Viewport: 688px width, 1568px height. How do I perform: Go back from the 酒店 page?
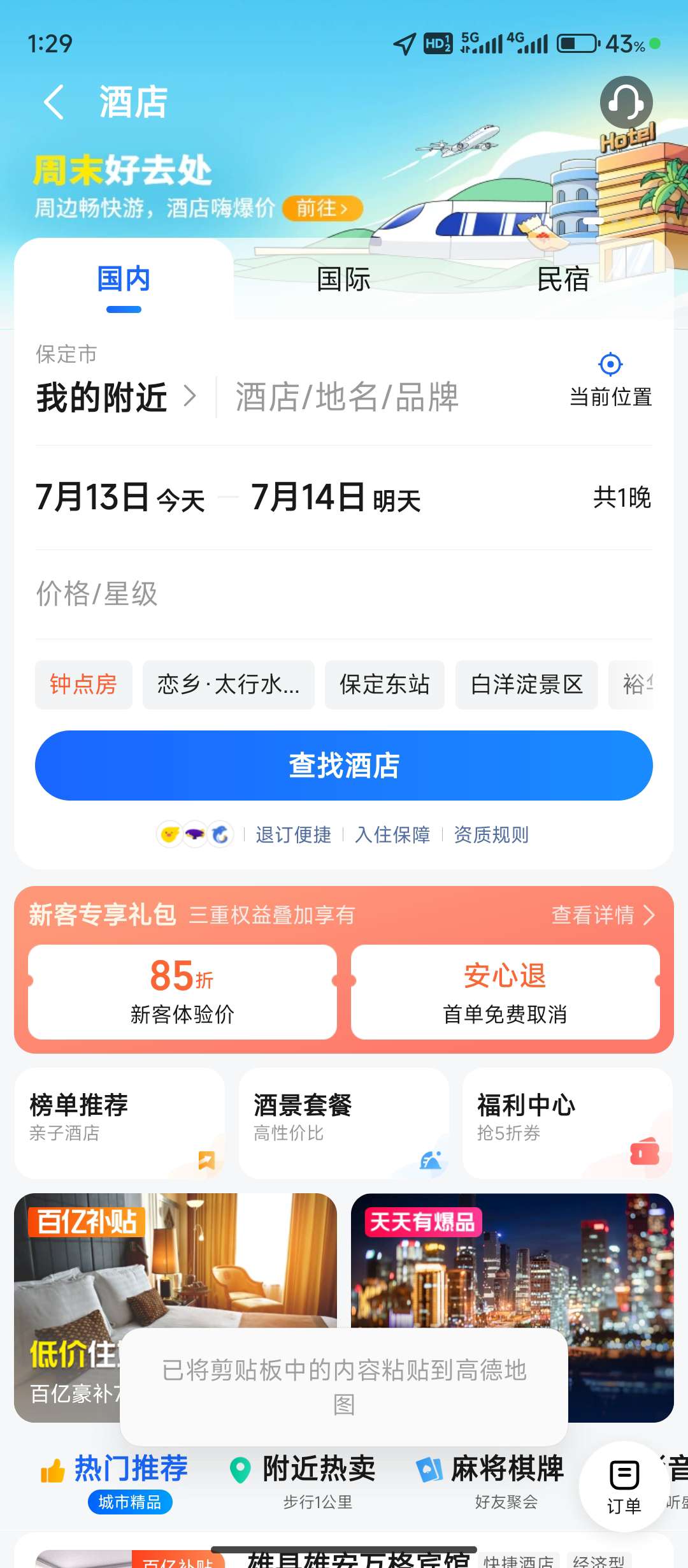pyautogui.click(x=55, y=102)
